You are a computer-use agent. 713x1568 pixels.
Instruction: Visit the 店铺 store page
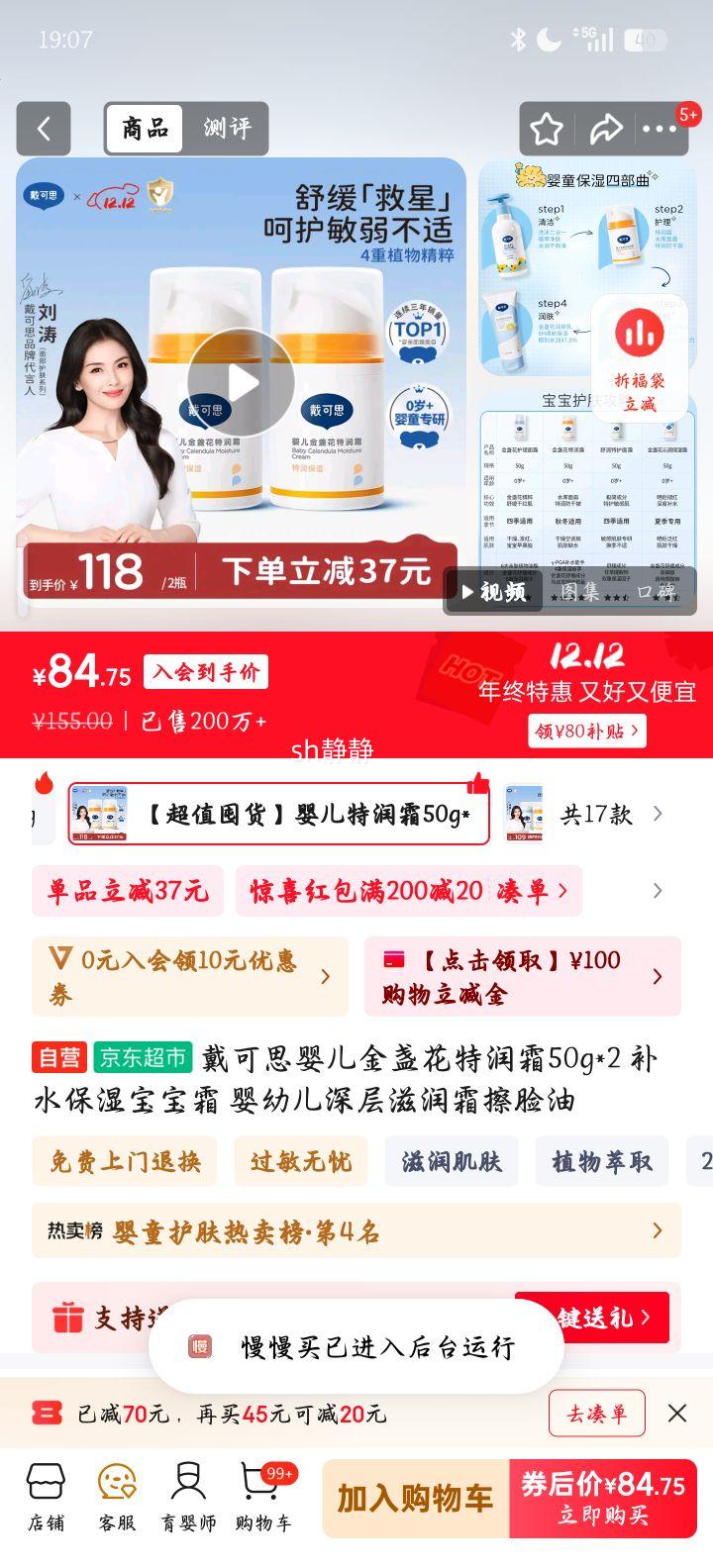pyautogui.click(x=46, y=1498)
